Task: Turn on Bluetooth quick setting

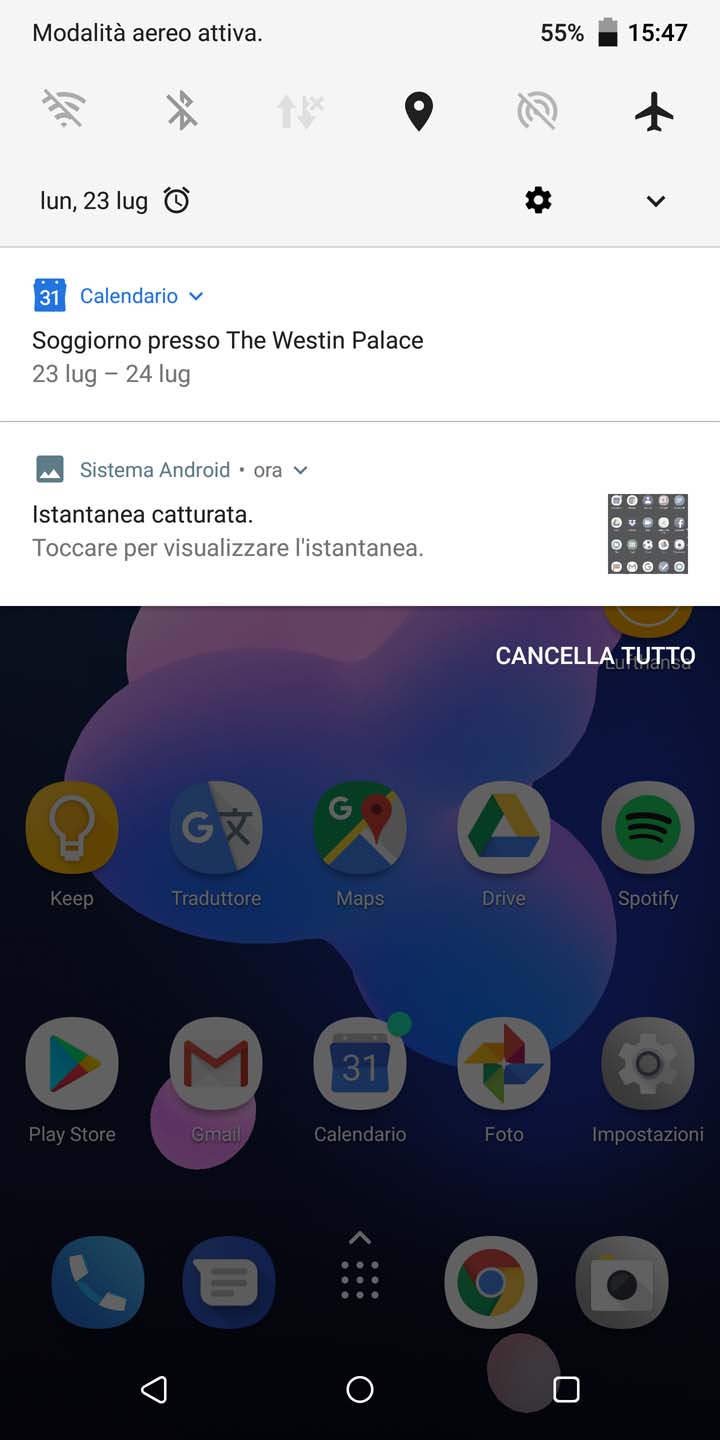Action: pos(181,110)
